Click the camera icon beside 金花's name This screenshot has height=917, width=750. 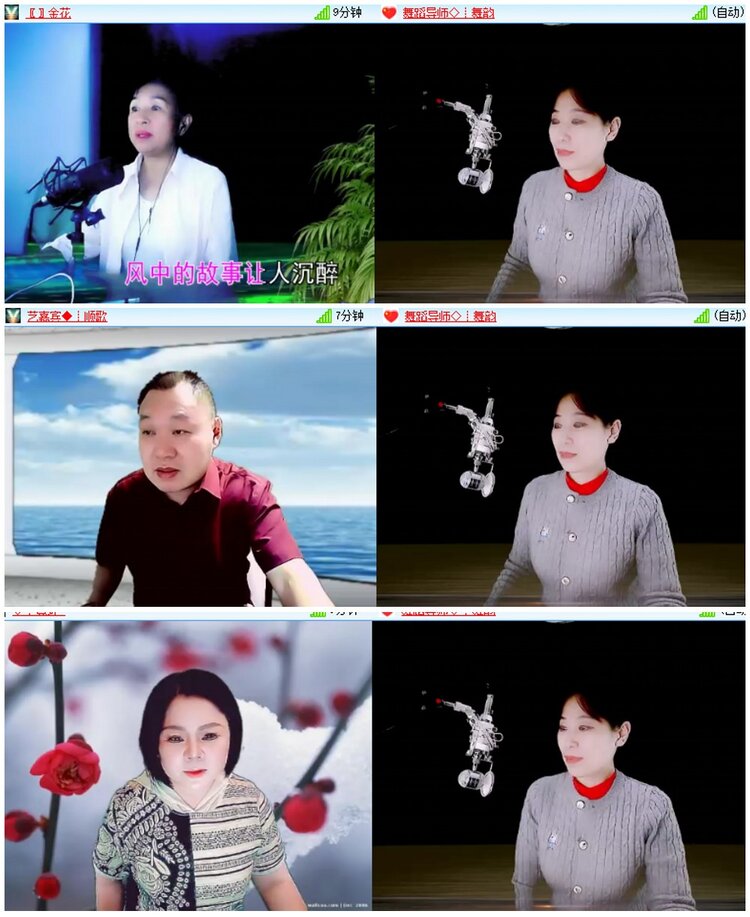coord(10,12)
